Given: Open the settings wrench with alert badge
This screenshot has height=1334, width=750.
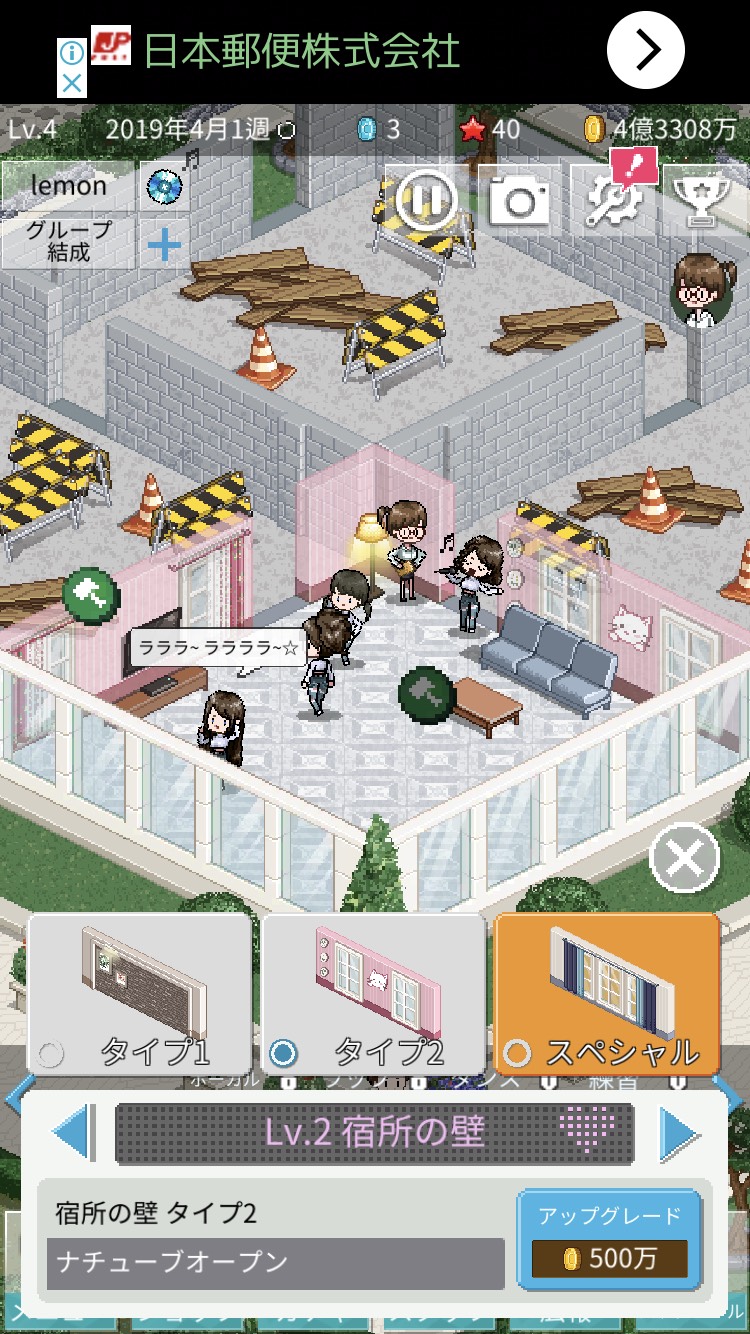Looking at the screenshot, I should [612, 199].
